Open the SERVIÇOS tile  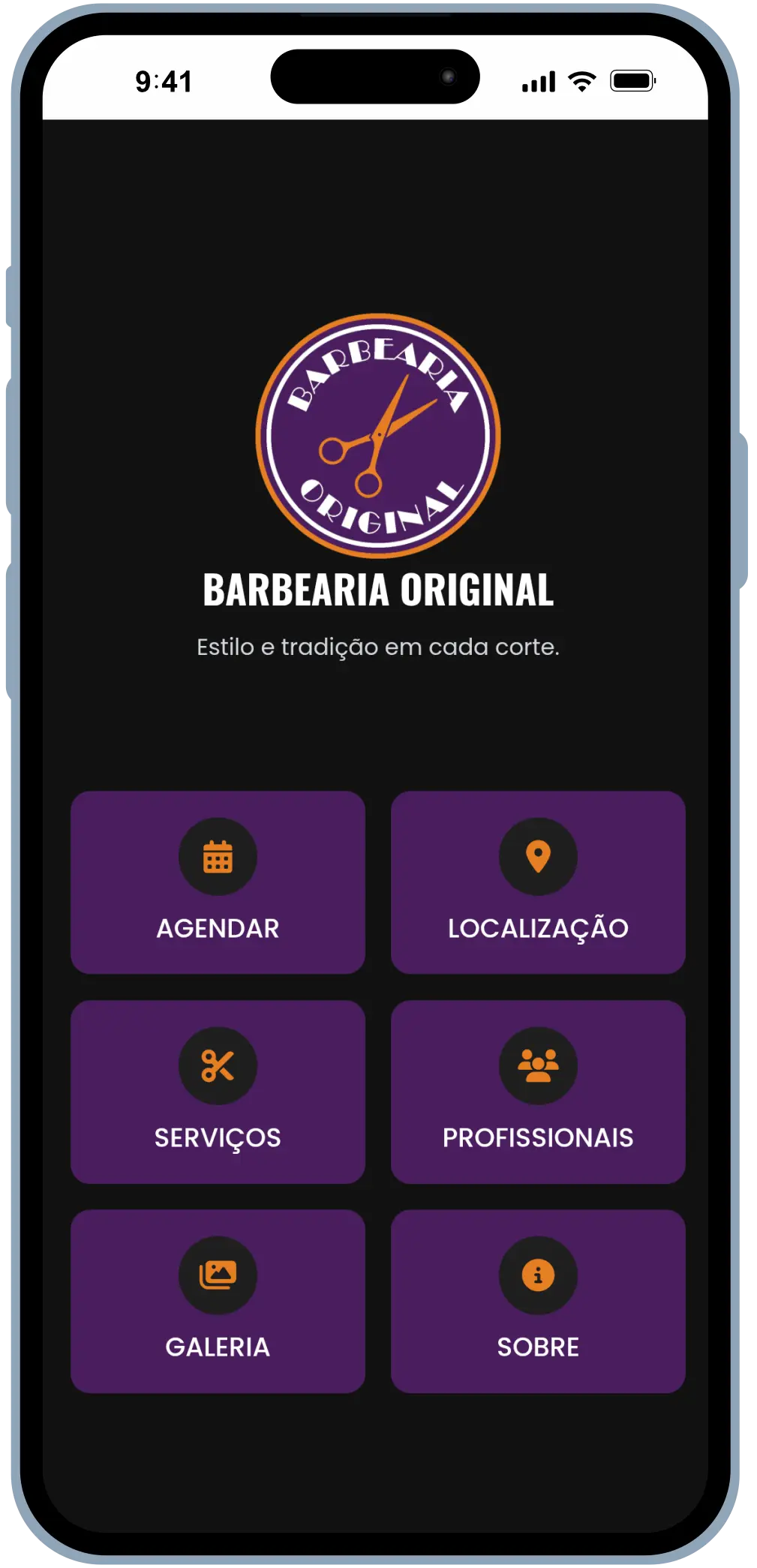point(217,1092)
